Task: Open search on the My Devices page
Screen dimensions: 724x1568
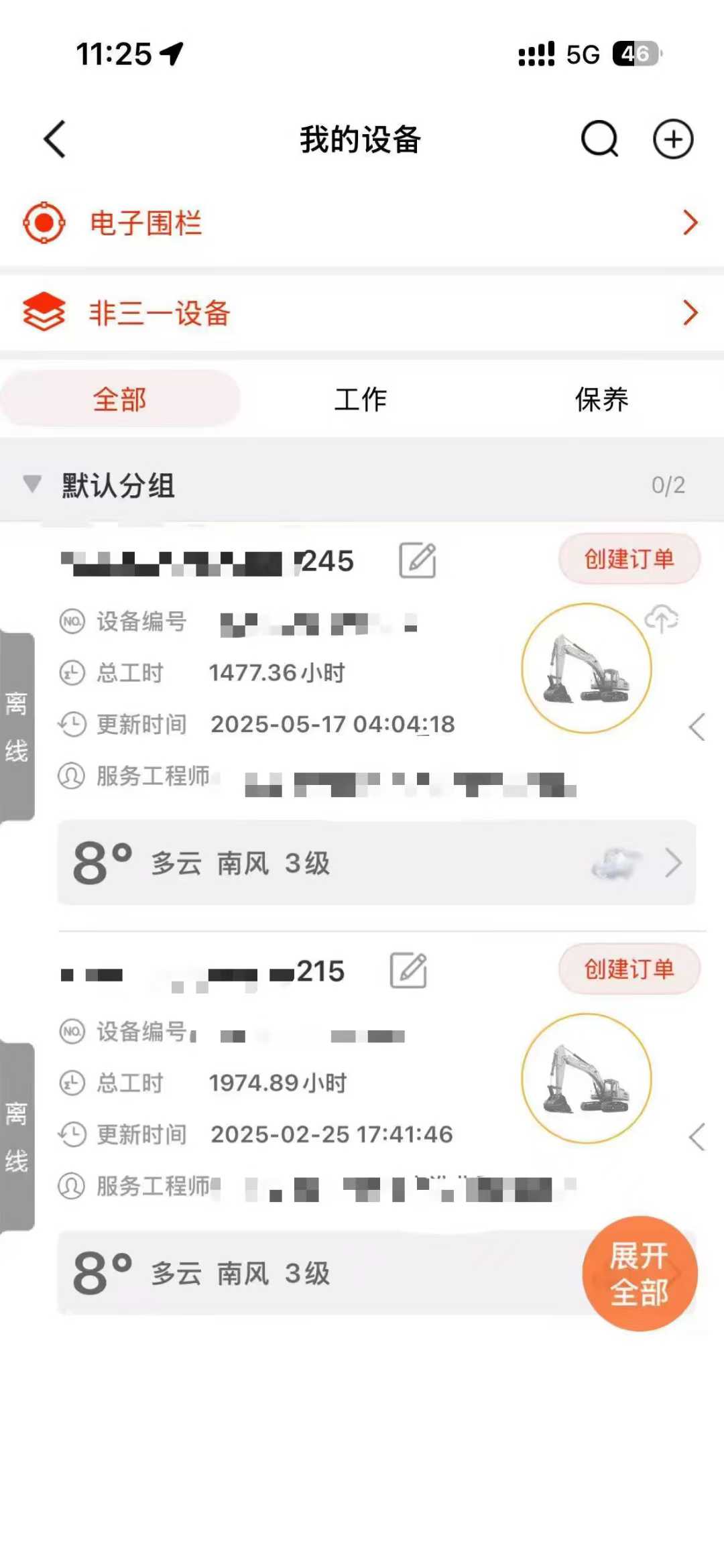Action: [x=599, y=139]
